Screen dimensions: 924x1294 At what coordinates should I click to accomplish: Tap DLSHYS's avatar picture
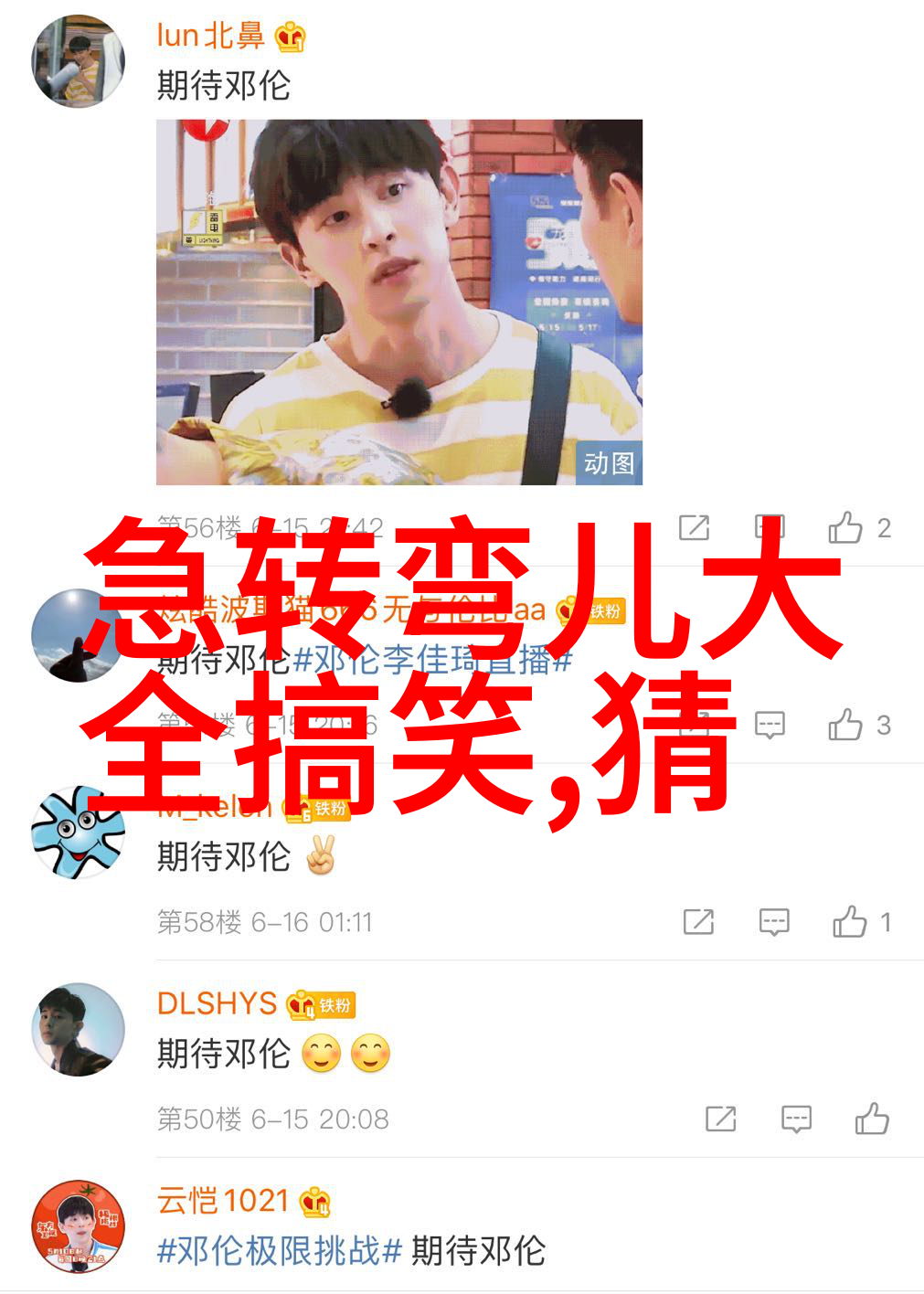coord(79,1029)
